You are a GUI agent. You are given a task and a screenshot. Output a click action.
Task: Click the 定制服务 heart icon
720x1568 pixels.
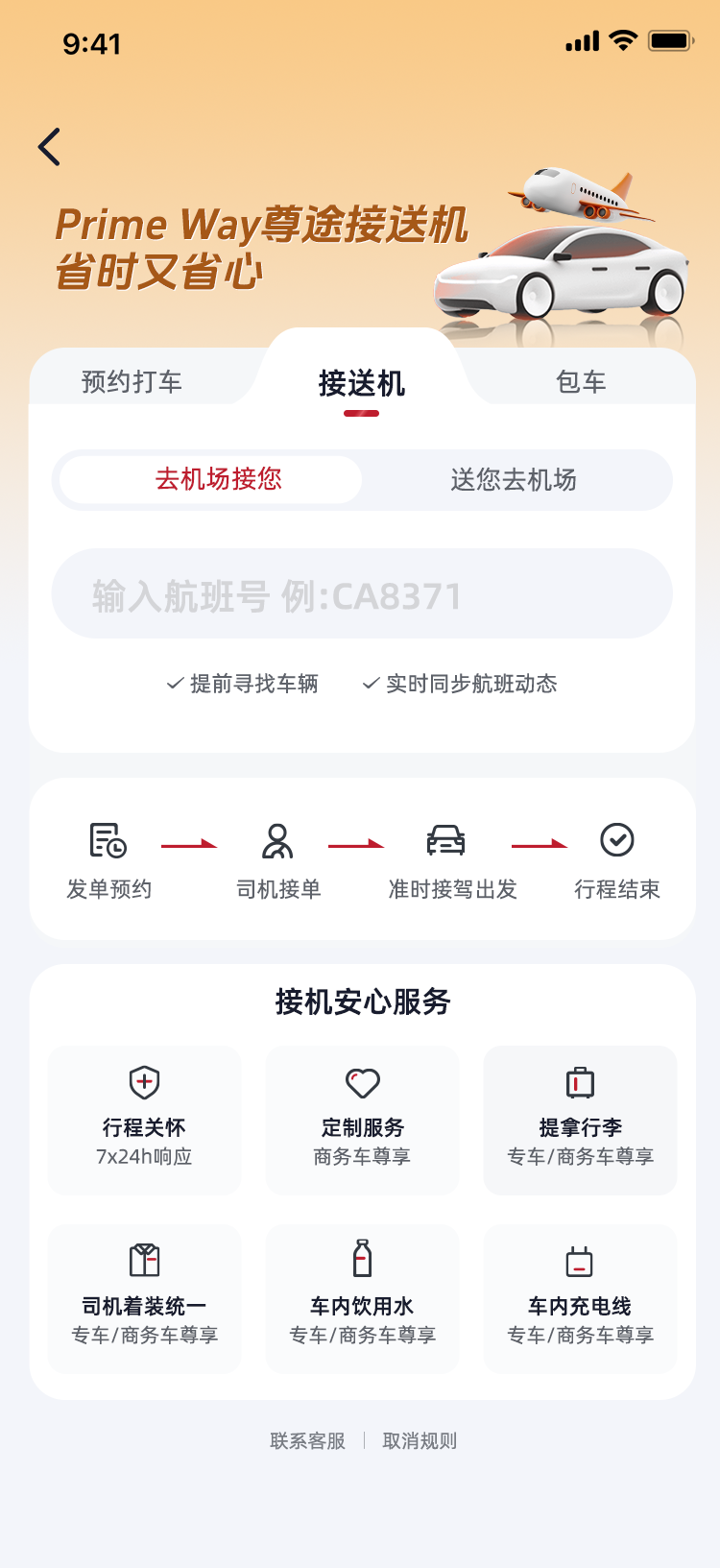coord(362,1081)
